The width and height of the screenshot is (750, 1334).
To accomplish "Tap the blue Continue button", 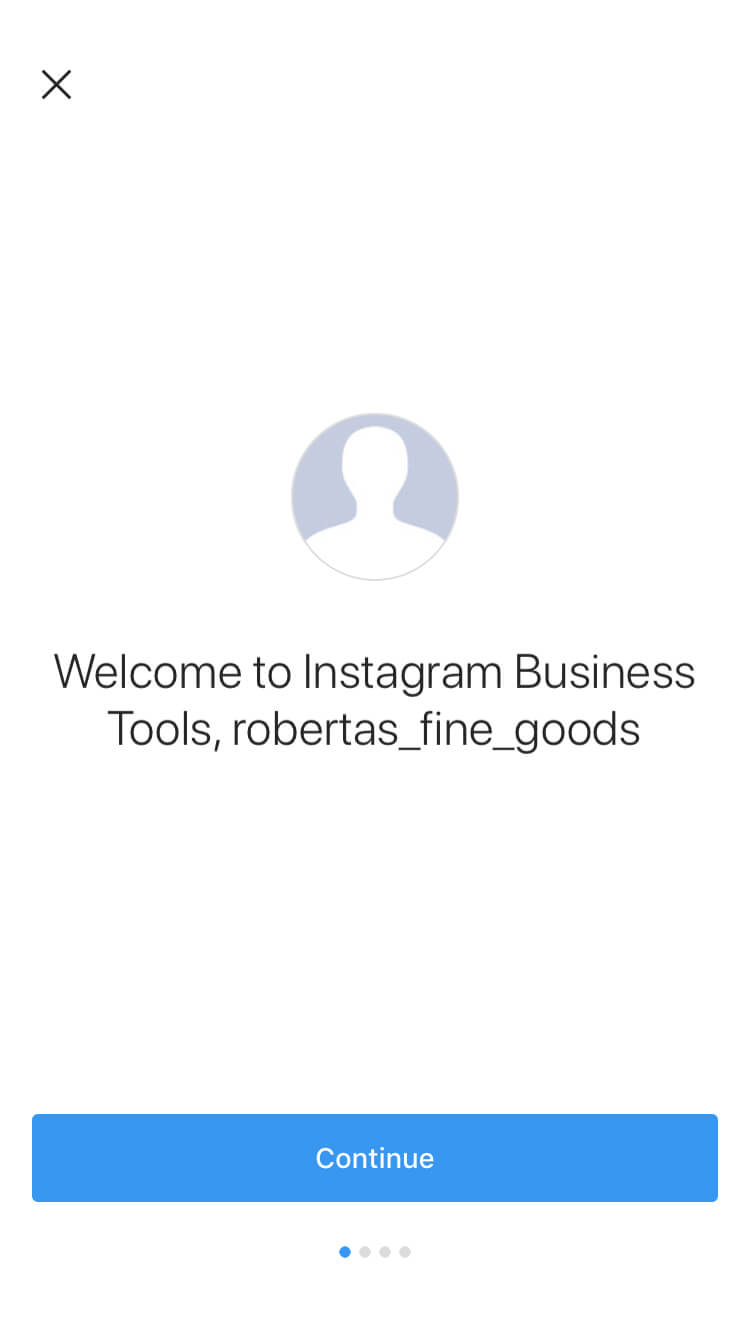I will pyautogui.click(x=375, y=1158).
